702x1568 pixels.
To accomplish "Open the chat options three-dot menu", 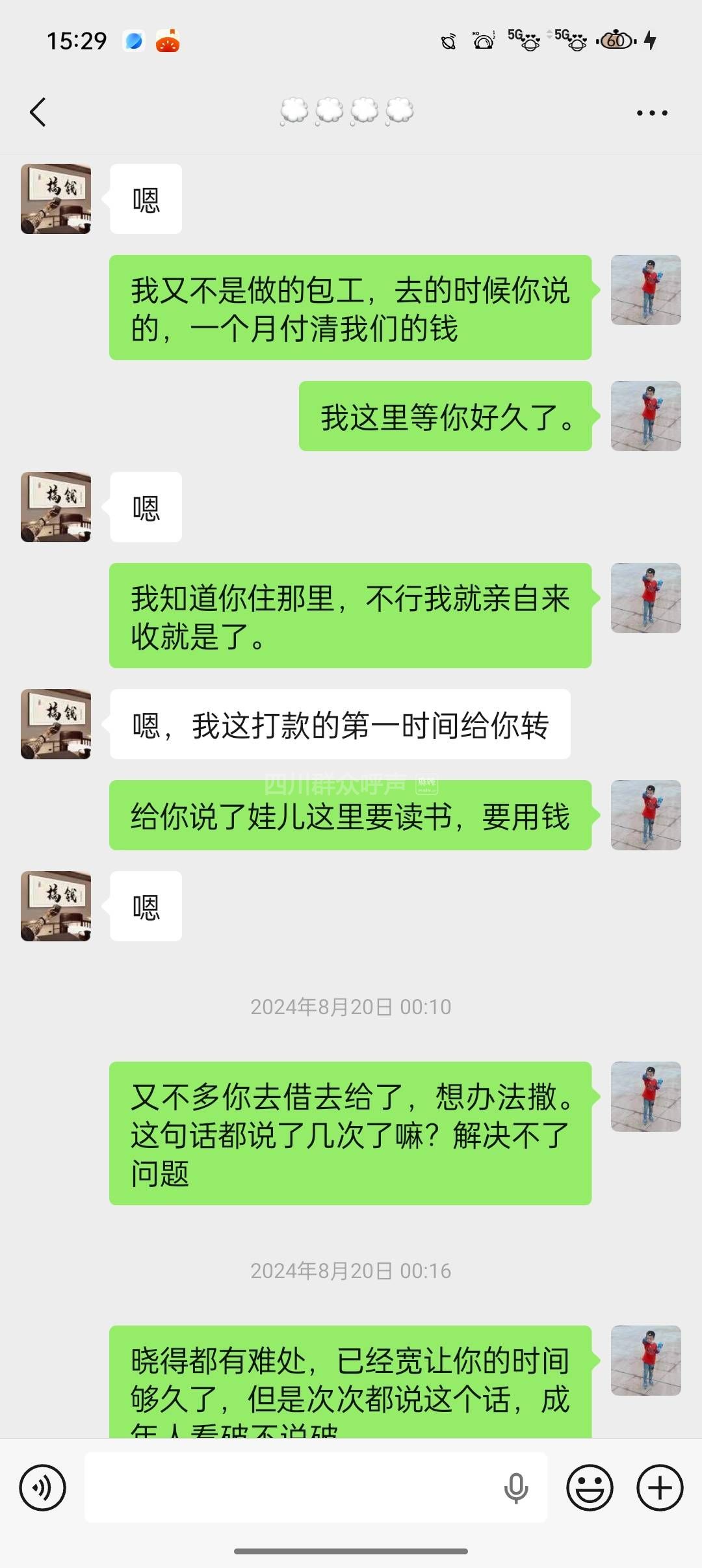I will click(651, 113).
